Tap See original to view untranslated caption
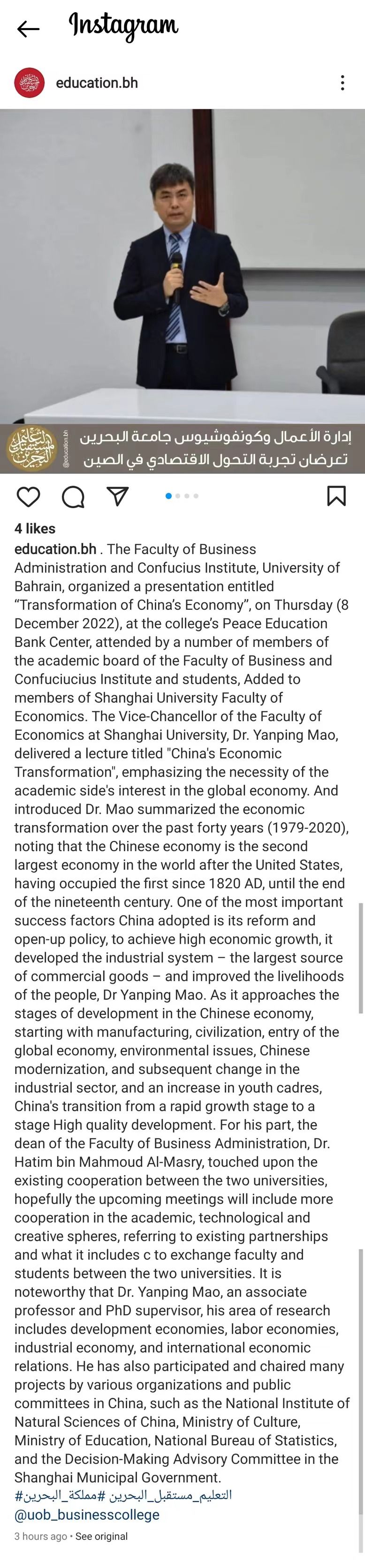The height and width of the screenshot is (1568, 365). pos(101,1536)
